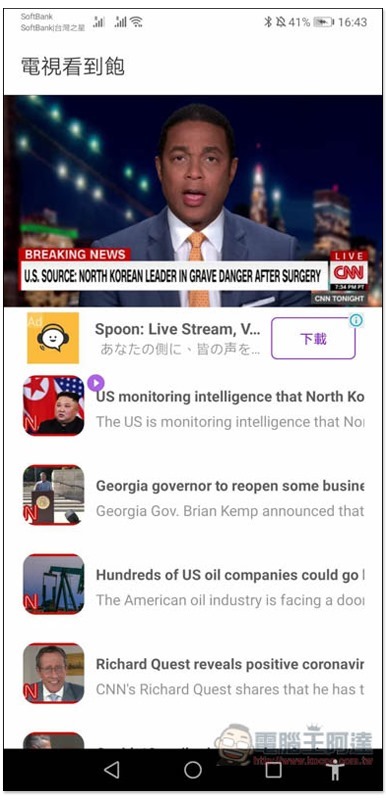
Task: Tap the system back button
Action: pyautogui.click(x=112, y=769)
